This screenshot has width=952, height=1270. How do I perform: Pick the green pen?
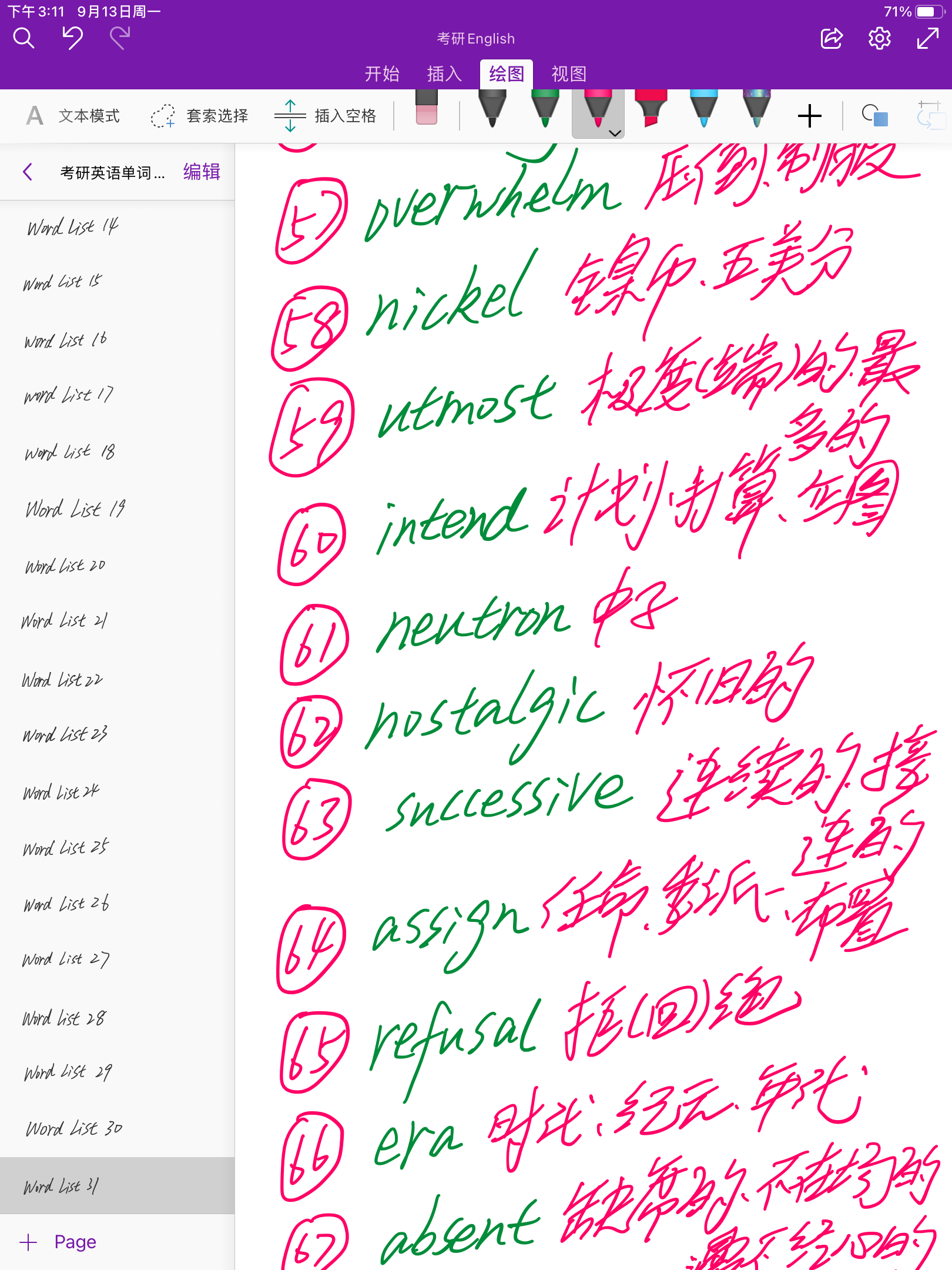[545, 109]
